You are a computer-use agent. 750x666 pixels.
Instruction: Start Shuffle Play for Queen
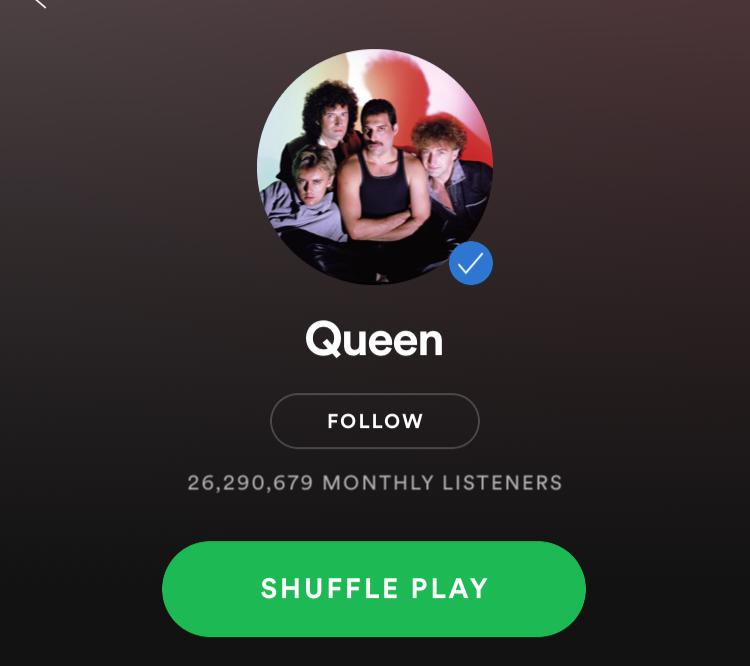tap(374, 588)
